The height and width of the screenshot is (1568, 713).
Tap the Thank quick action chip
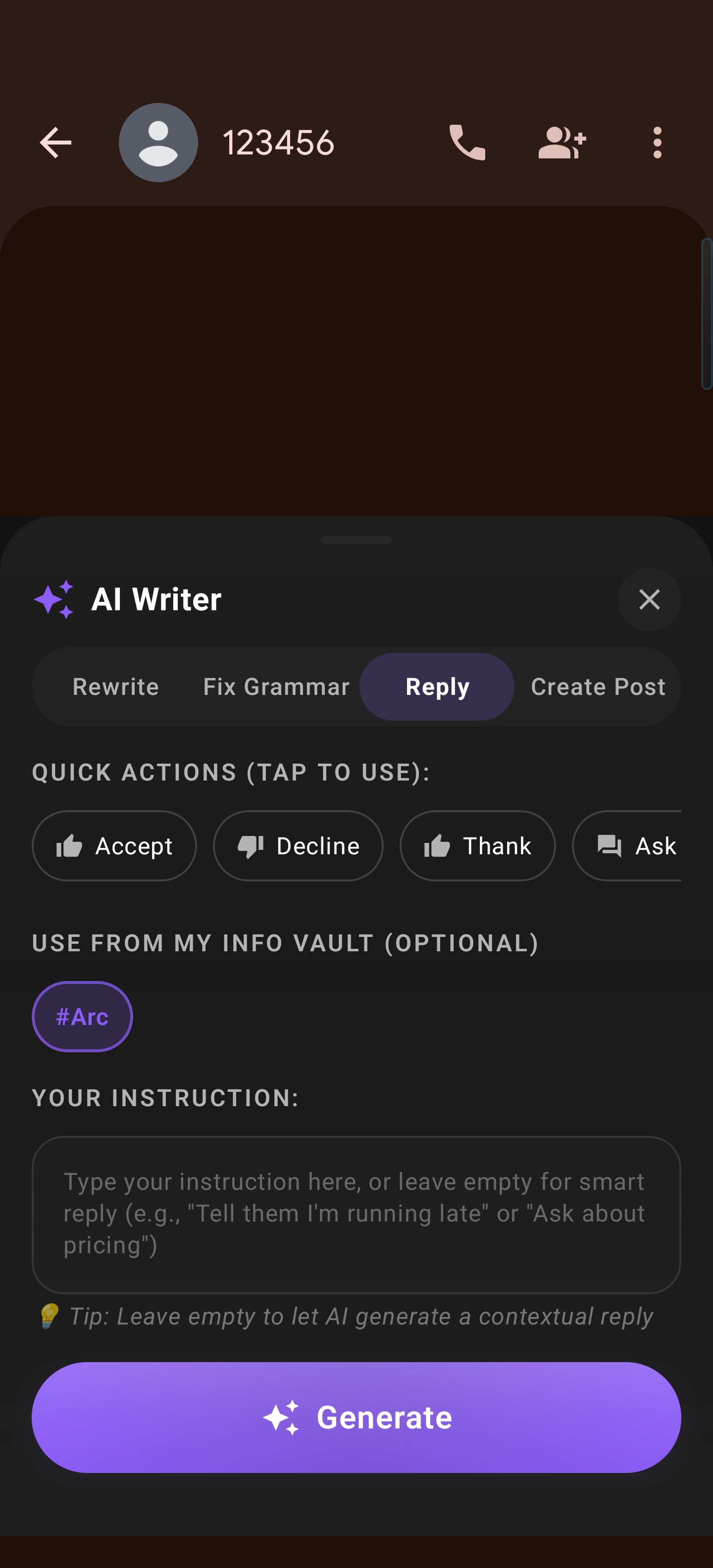[477, 845]
